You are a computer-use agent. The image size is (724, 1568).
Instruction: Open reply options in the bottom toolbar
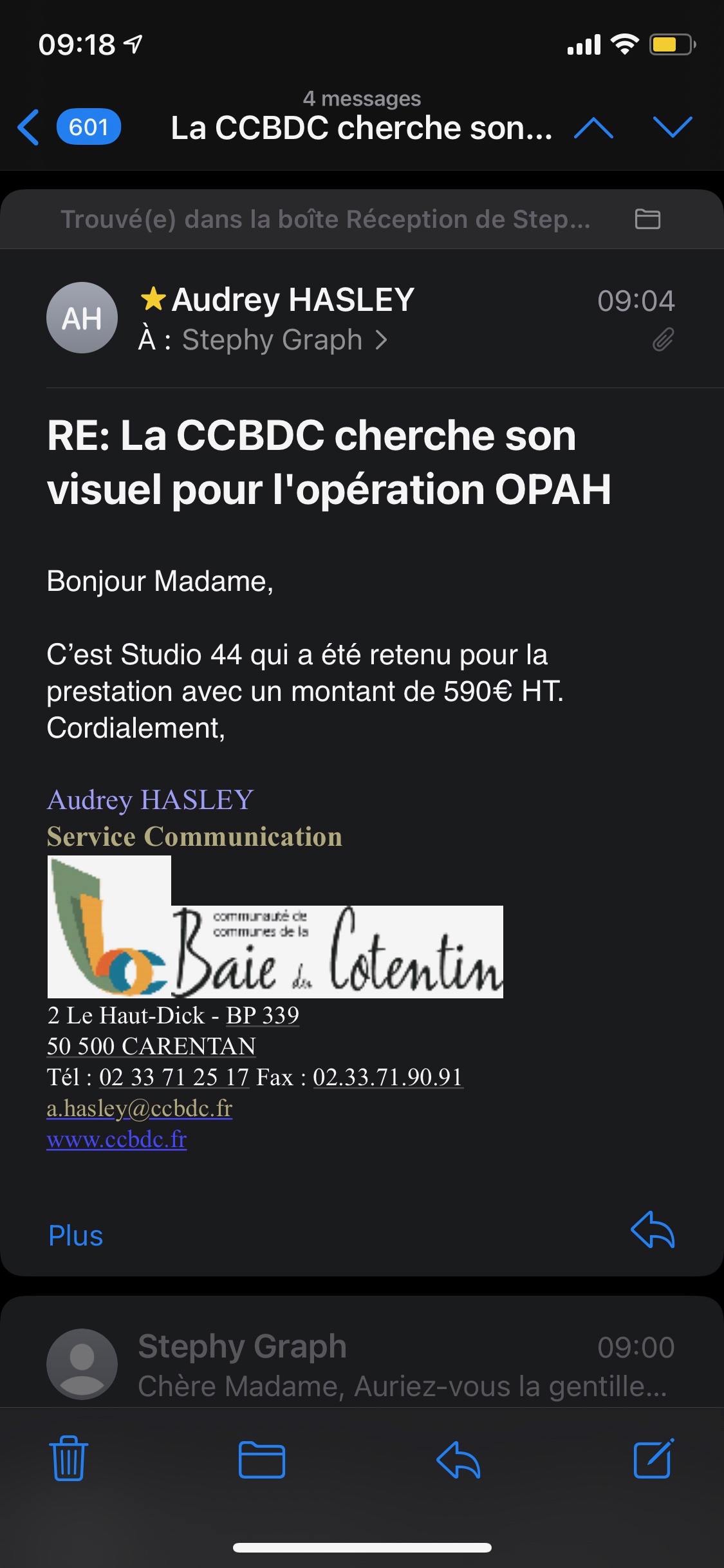(x=458, y=1459)
